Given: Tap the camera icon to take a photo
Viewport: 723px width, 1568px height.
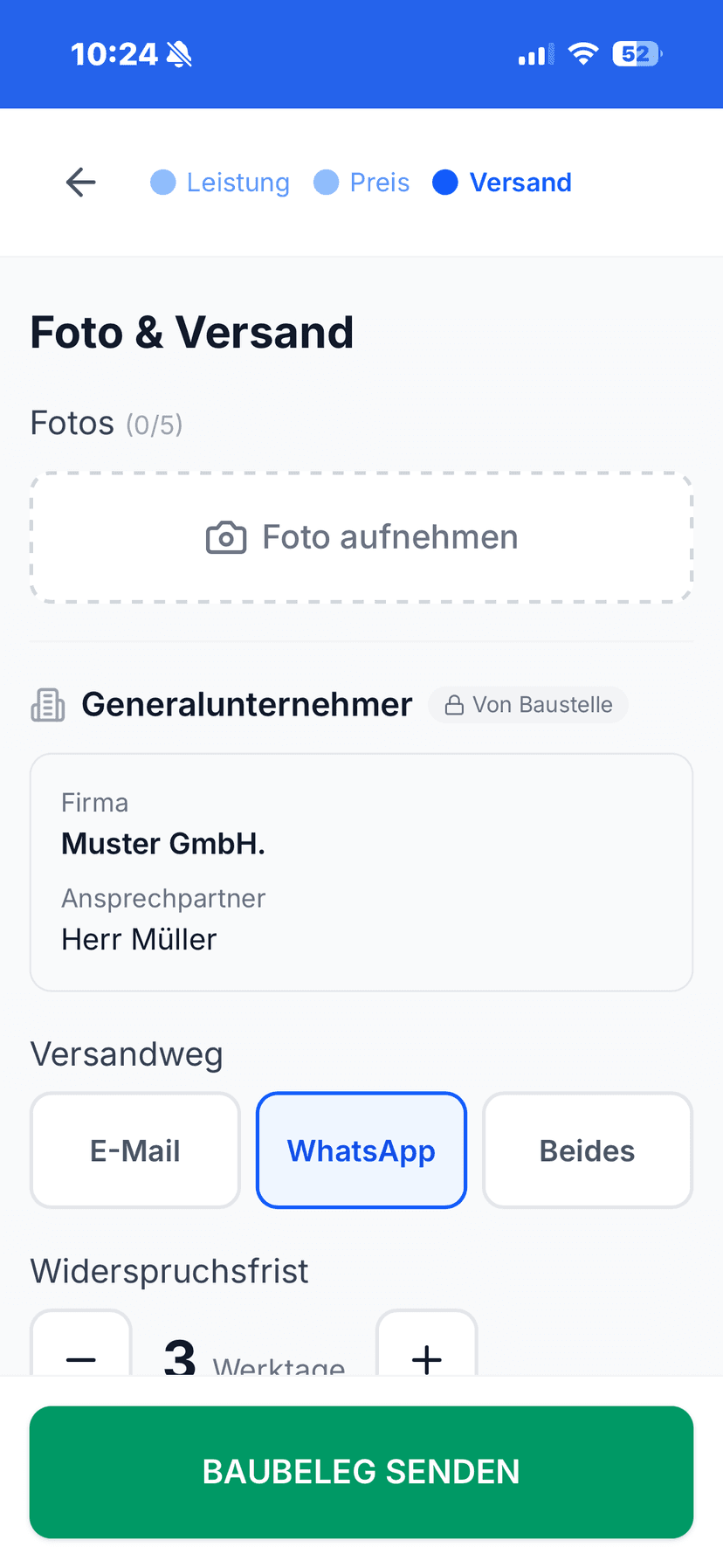Looking at the screenshot, I should 225,536.
